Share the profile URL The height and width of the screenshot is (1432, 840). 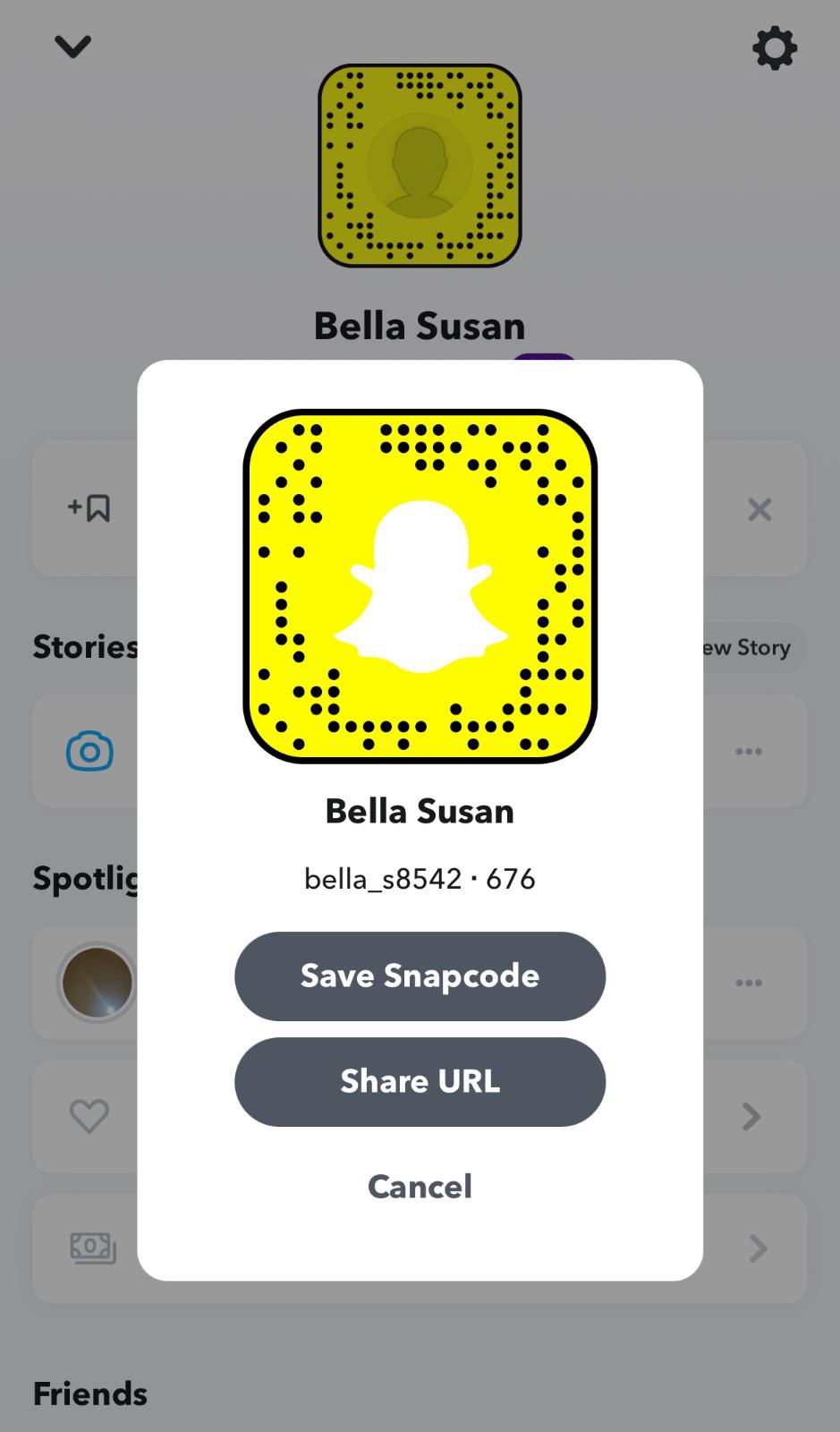[x=420, y=1081]
